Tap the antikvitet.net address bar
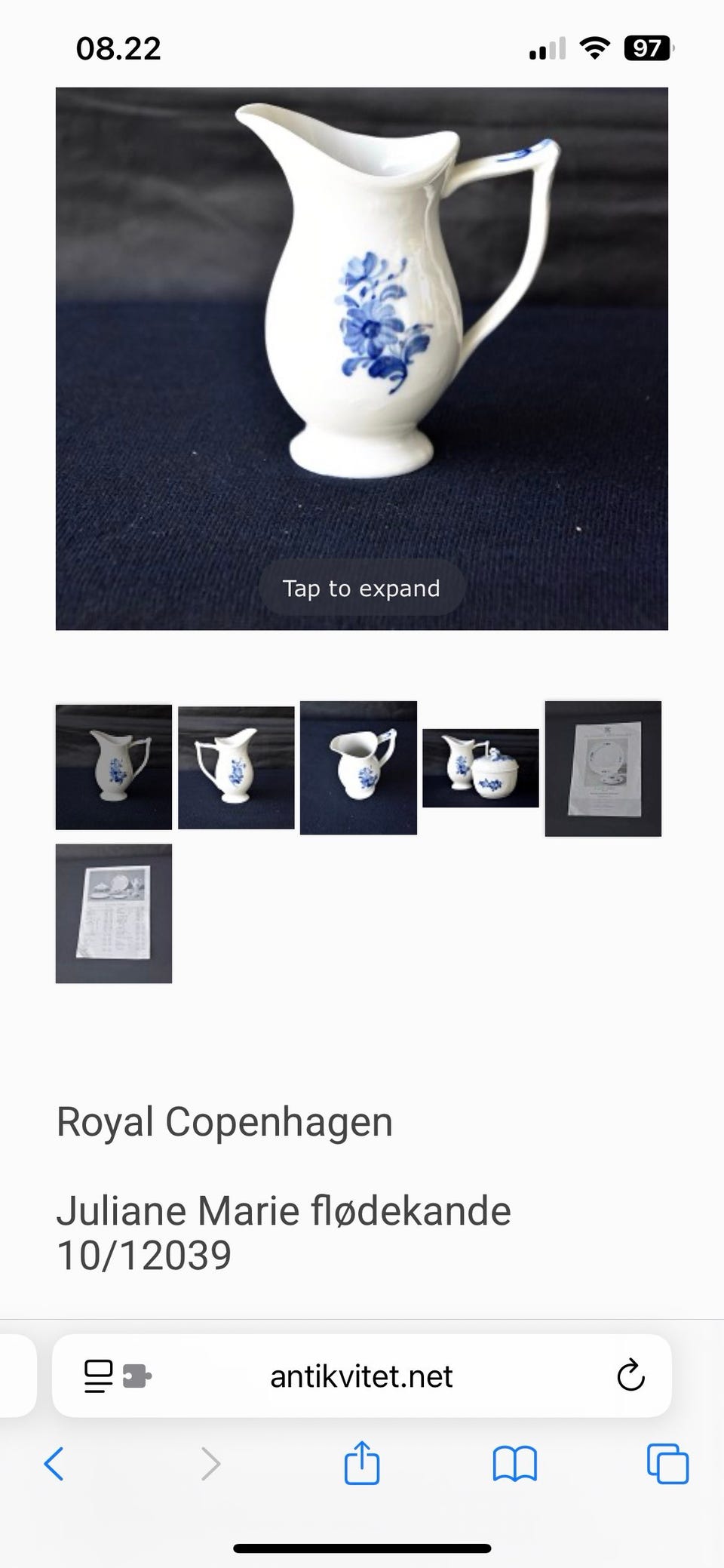Viewport: 724px width, 1568px height. tap(361, 1375)
